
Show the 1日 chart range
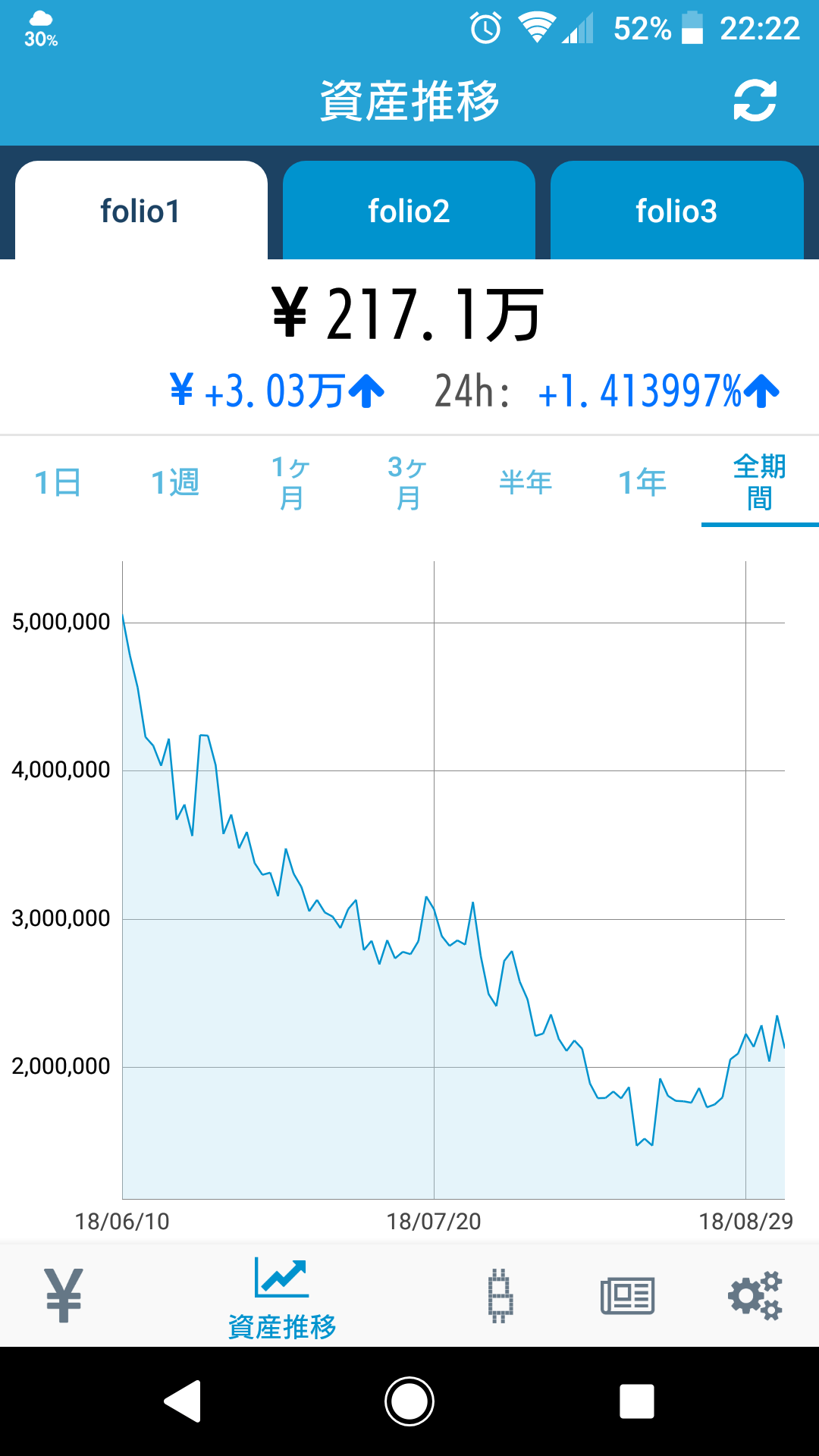click(58, 482)
